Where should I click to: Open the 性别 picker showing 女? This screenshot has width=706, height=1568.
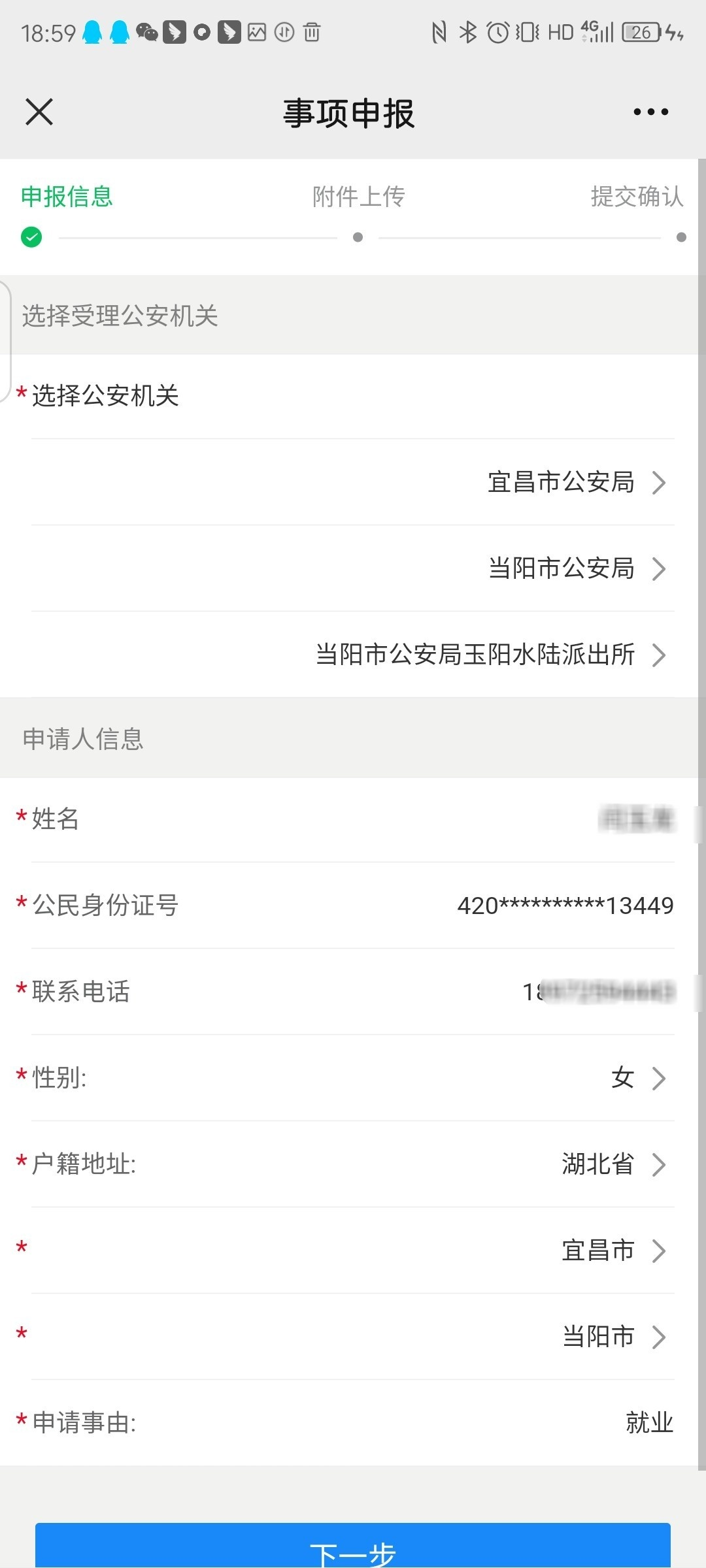pyautogui.click(x=353, y=1078)
